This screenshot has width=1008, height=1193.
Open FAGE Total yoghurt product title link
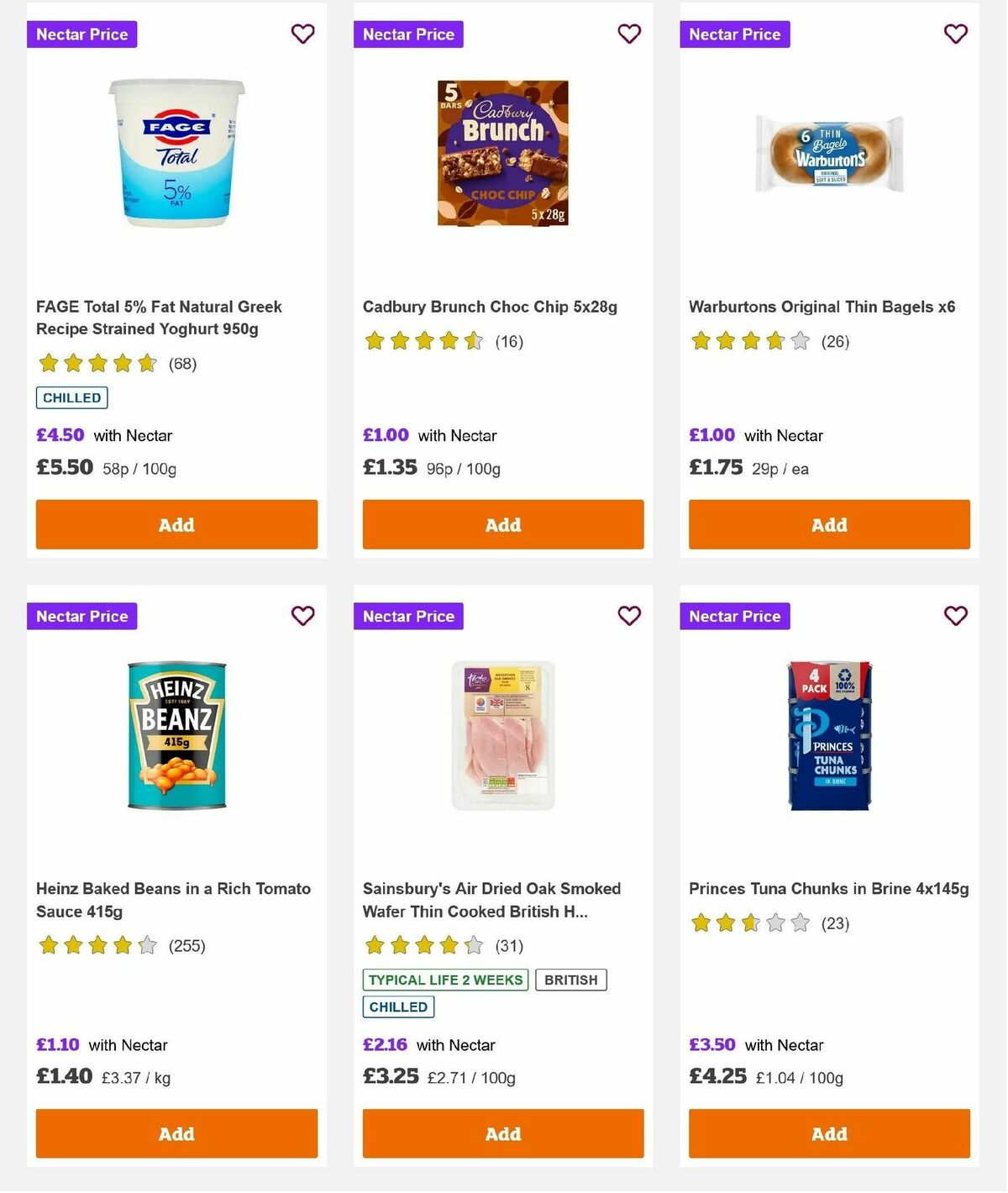[159, 318]
